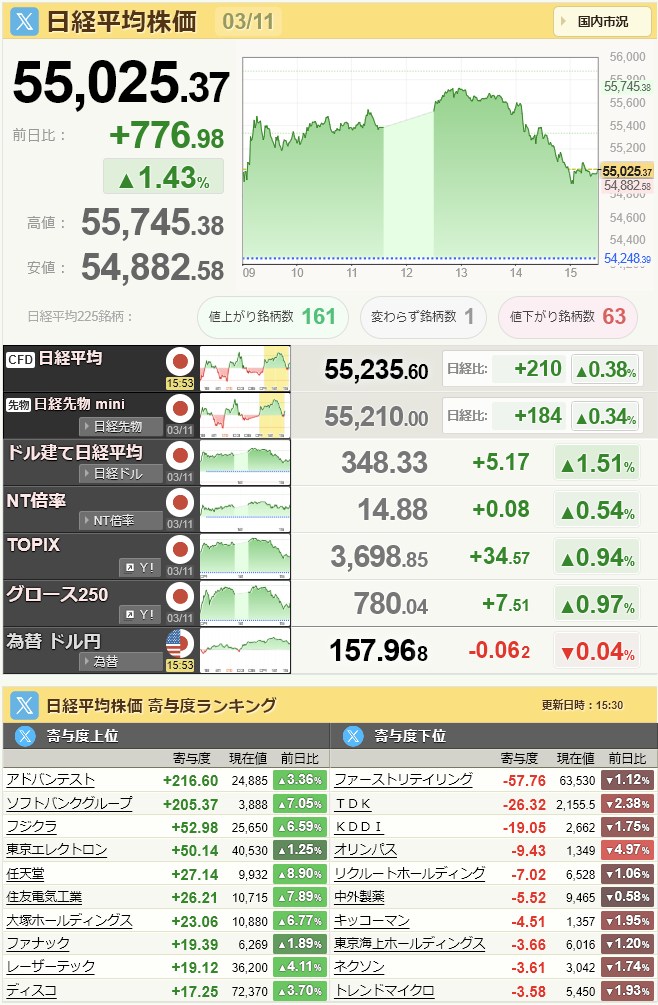Open the ソフトバンクグループ stock link

click(69, 803)
